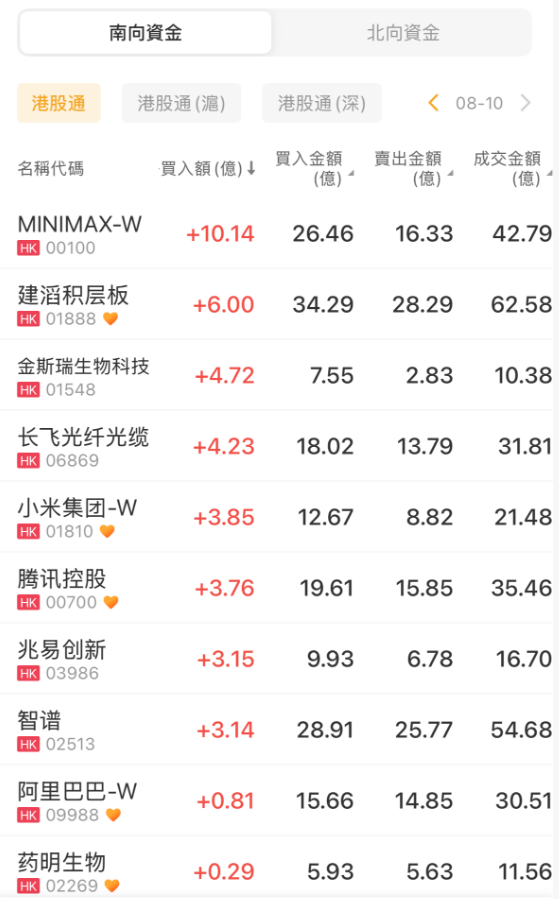Tap the 港股通 filter chip
559x899 pixels.
click(x=58, y=103)
